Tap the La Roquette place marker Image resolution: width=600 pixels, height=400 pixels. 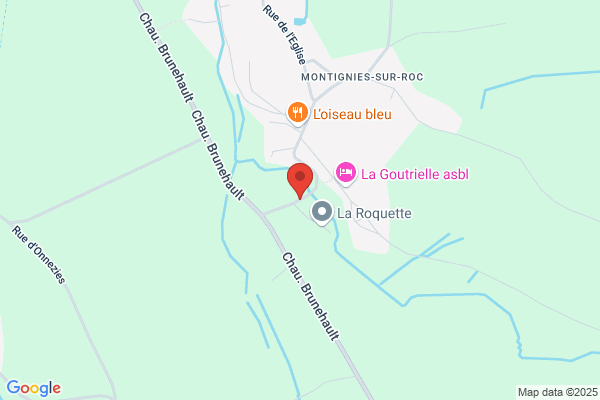pos(322,213)
